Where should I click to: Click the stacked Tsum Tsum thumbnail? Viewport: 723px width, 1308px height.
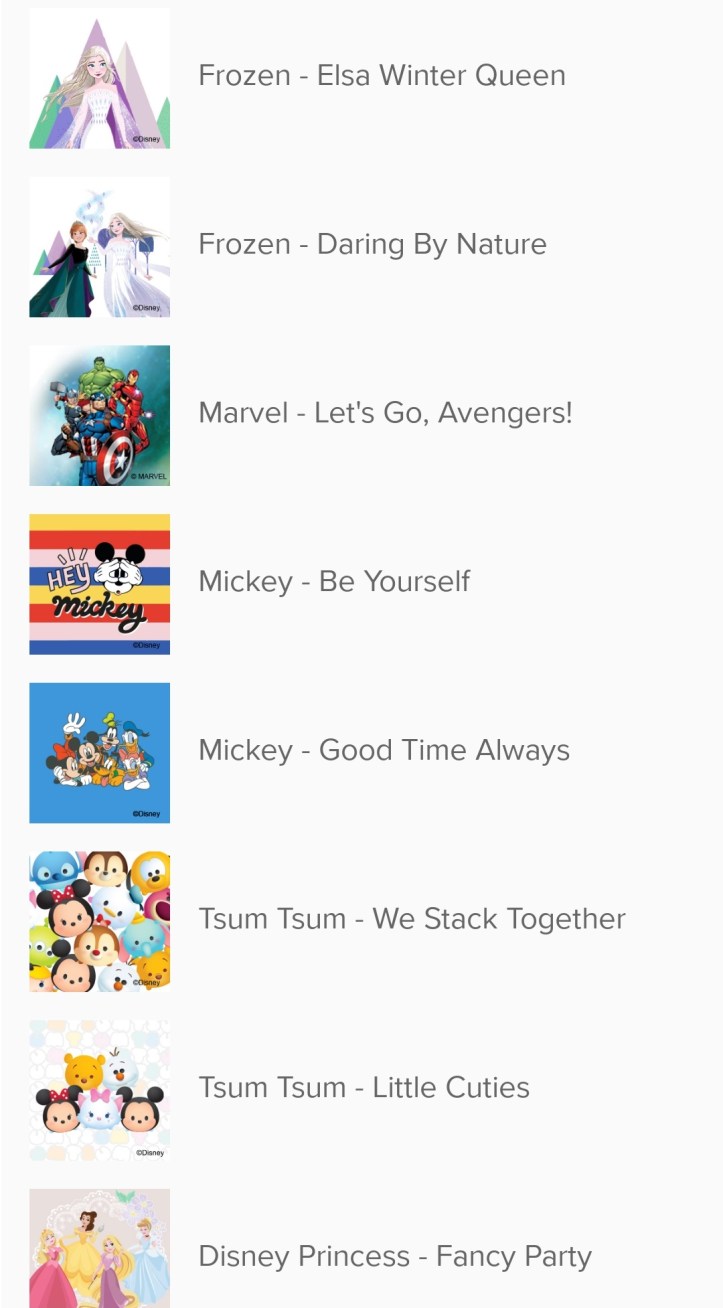tap(99, 920)
